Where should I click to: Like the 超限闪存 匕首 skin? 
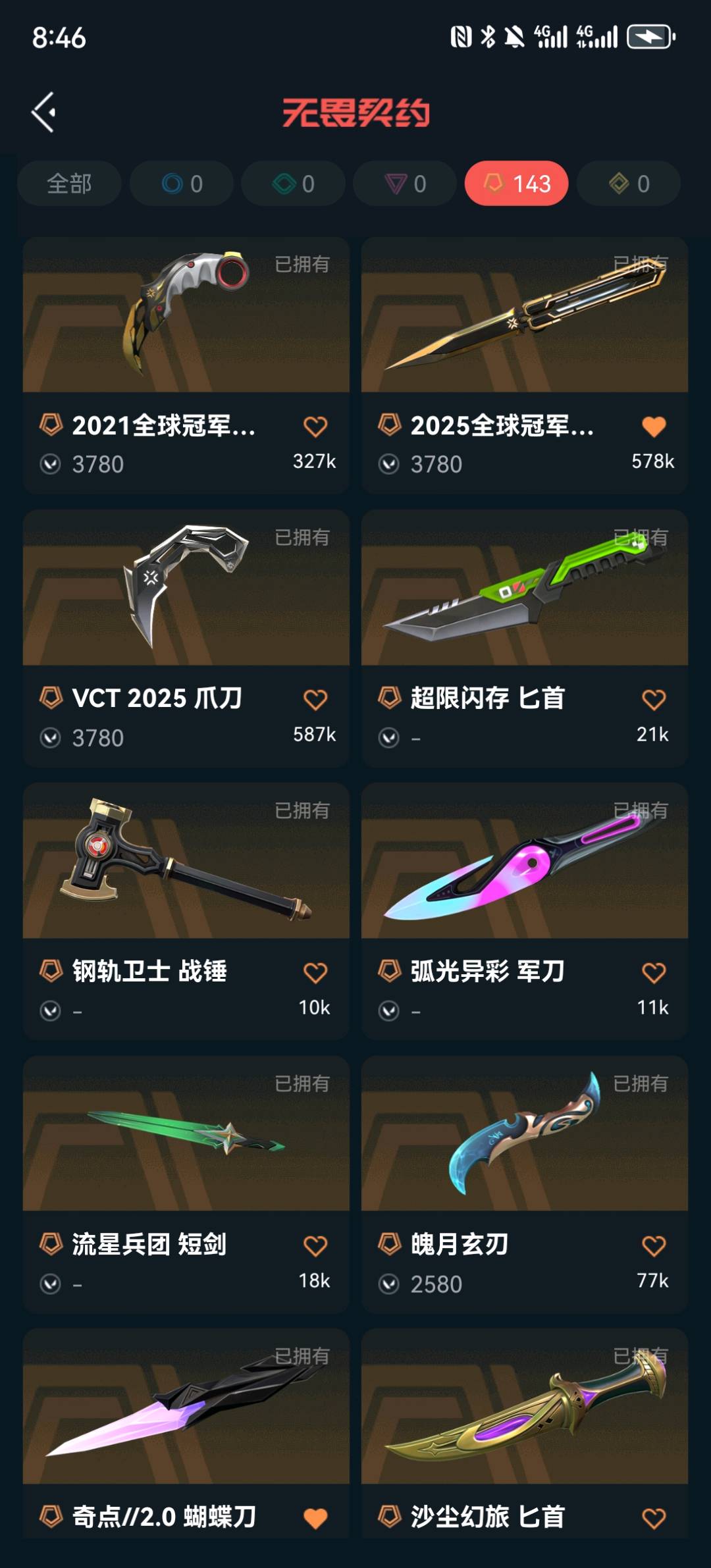tap(654, 700)
